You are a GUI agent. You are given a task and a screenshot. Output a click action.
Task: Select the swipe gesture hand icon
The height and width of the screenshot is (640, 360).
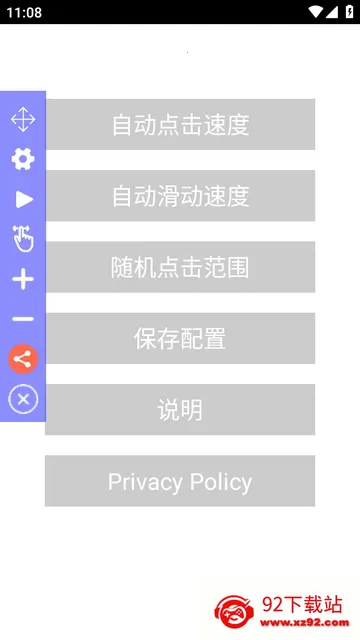pyautogui.click(x=23, y=239)
